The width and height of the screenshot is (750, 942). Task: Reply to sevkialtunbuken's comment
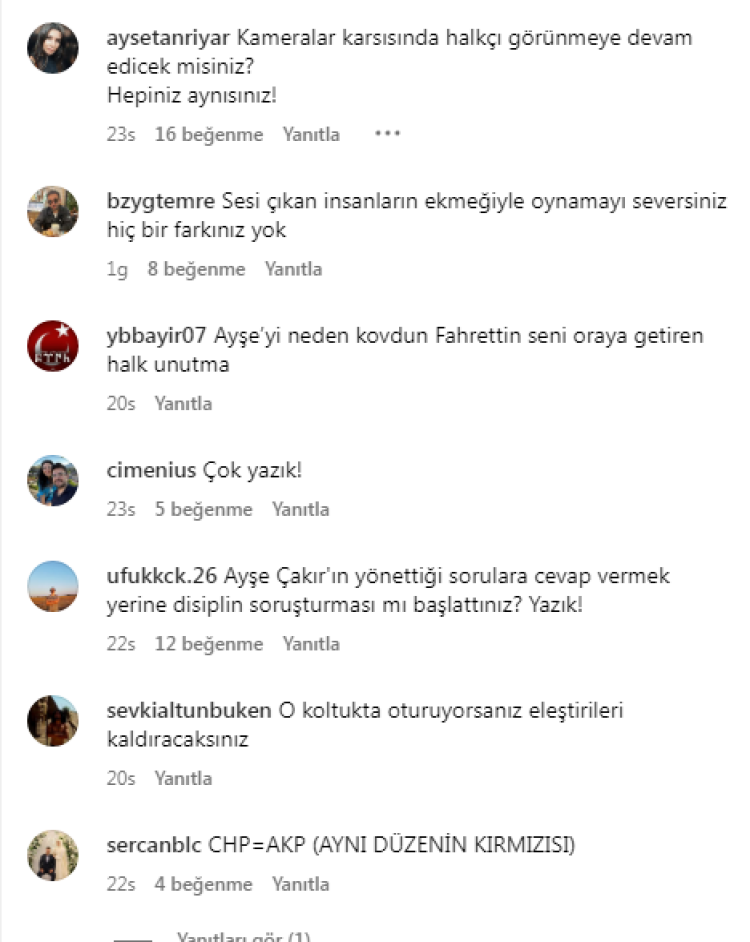183,778
